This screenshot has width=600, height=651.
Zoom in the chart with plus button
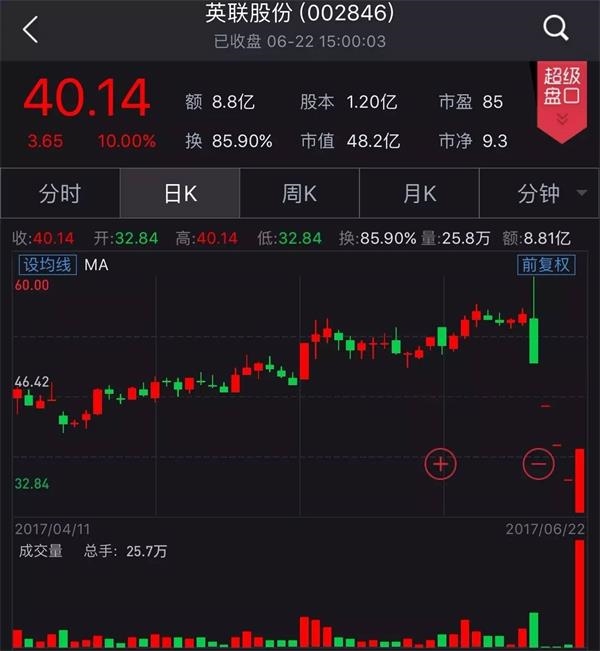pos(440,463)
